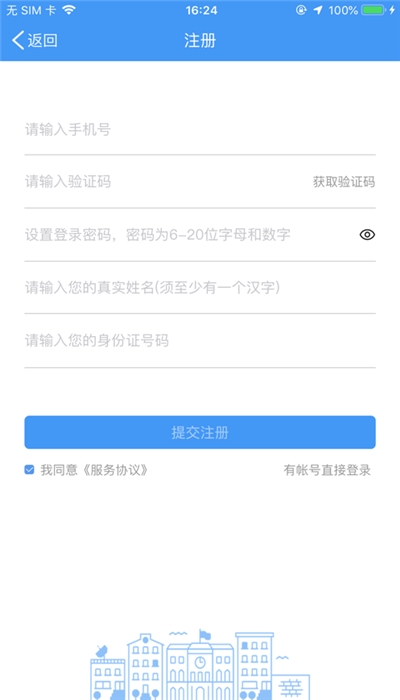Enter the real name field 真实姓名
The height and width of the screenshot is (700, 400).
point(200,288)
